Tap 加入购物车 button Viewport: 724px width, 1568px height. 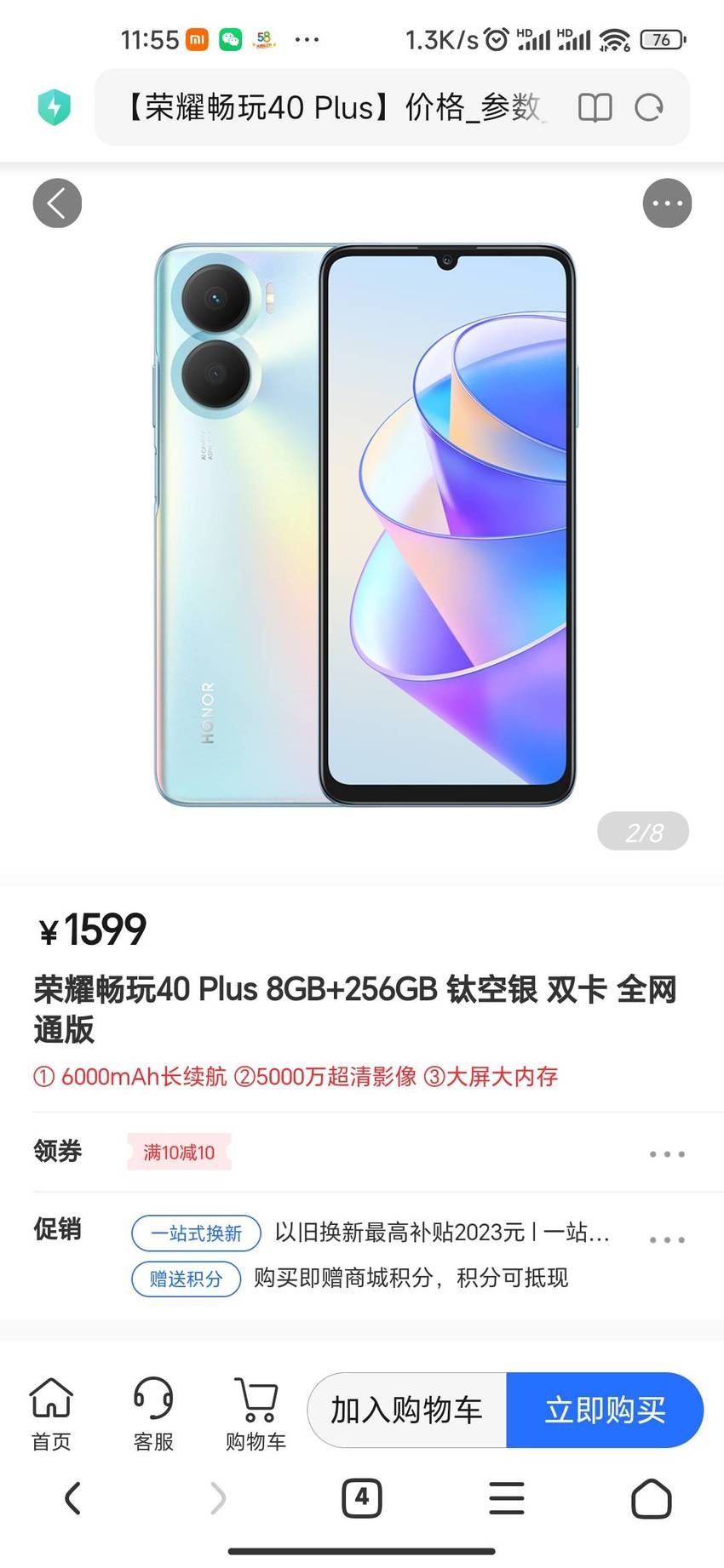[x=407, y=1410]
